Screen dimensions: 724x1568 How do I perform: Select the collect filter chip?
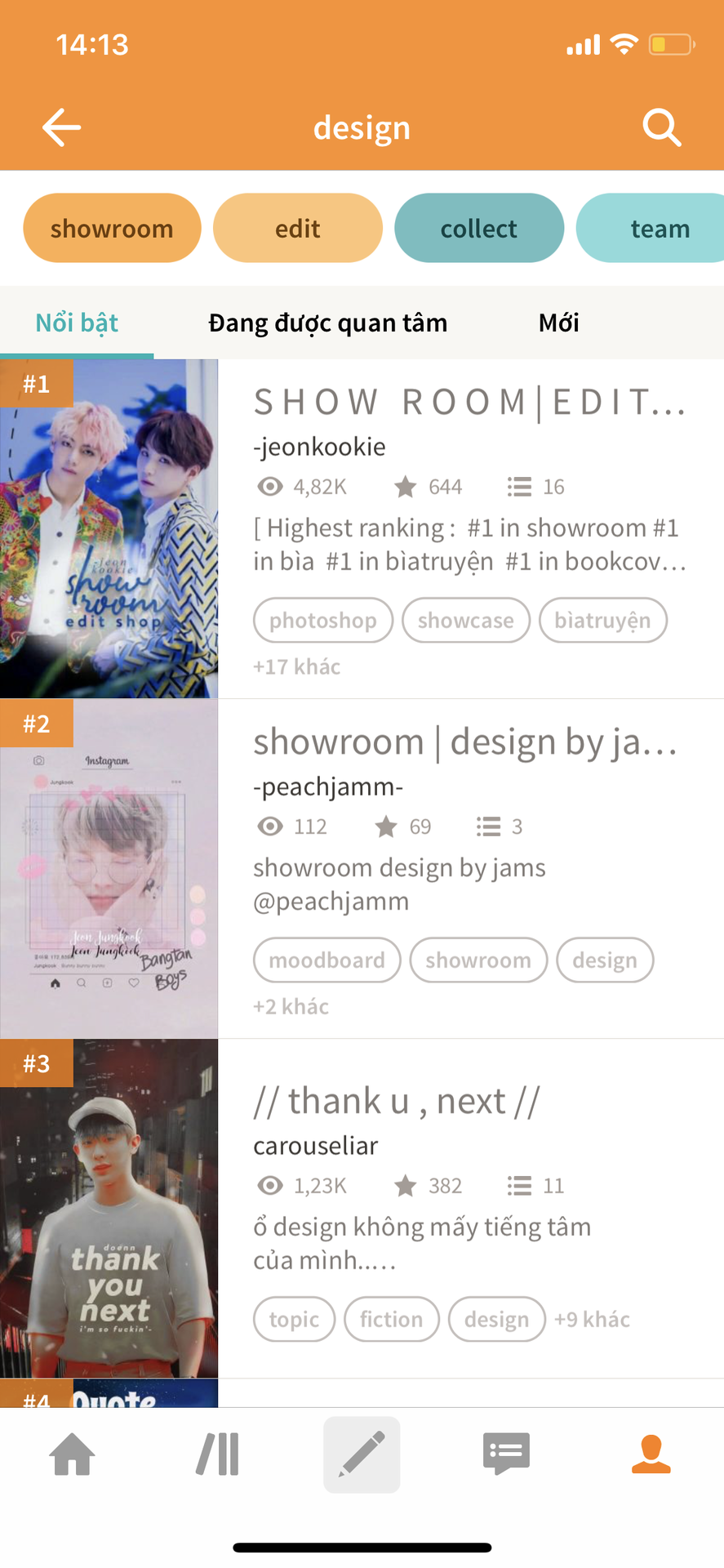pyautogui.click(x=479, y=229)
